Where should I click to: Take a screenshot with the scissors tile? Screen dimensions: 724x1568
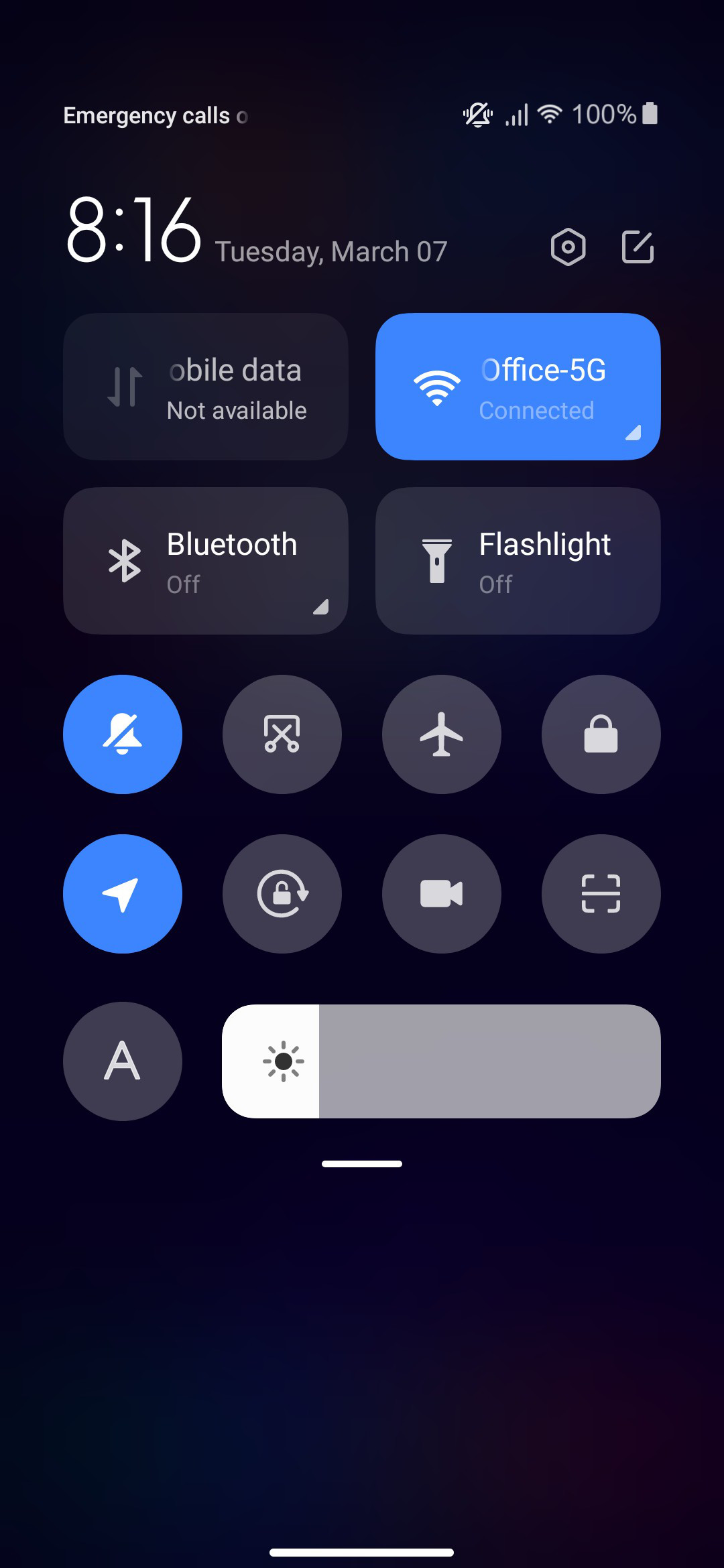coord(282,734)
